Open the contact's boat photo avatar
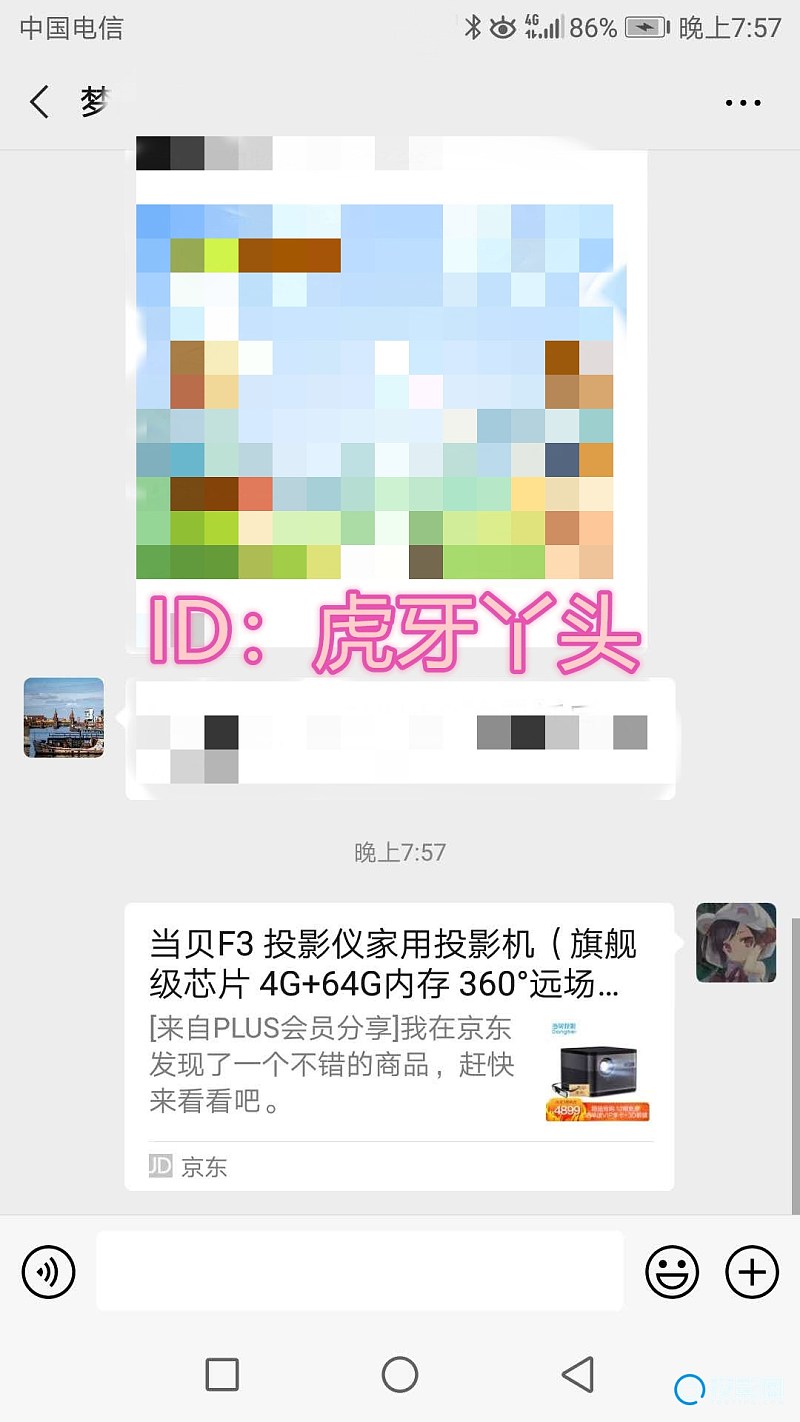The width and height of the screenshot is (800, 1422). tap(64, 717)
